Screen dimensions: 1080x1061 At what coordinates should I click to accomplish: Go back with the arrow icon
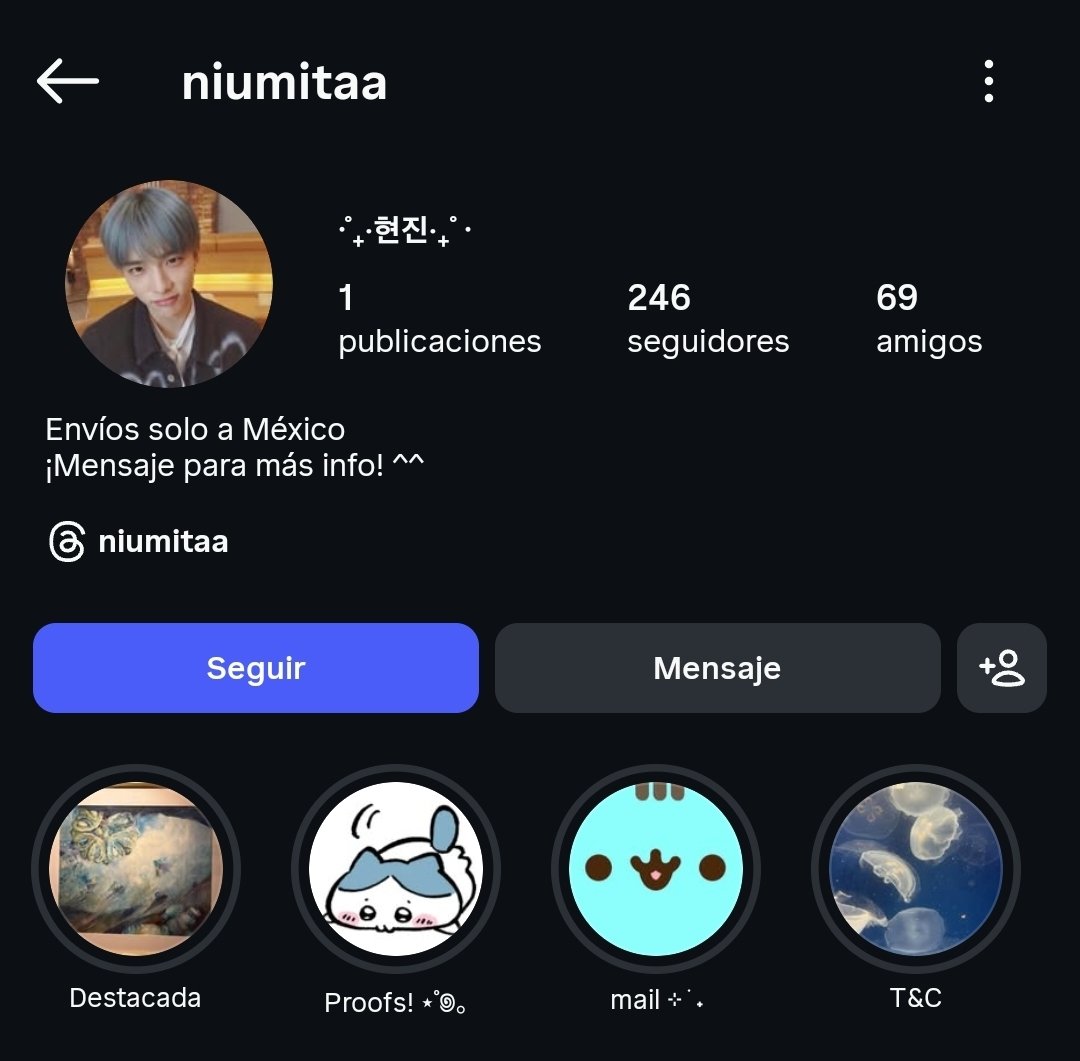click(68, 81)
